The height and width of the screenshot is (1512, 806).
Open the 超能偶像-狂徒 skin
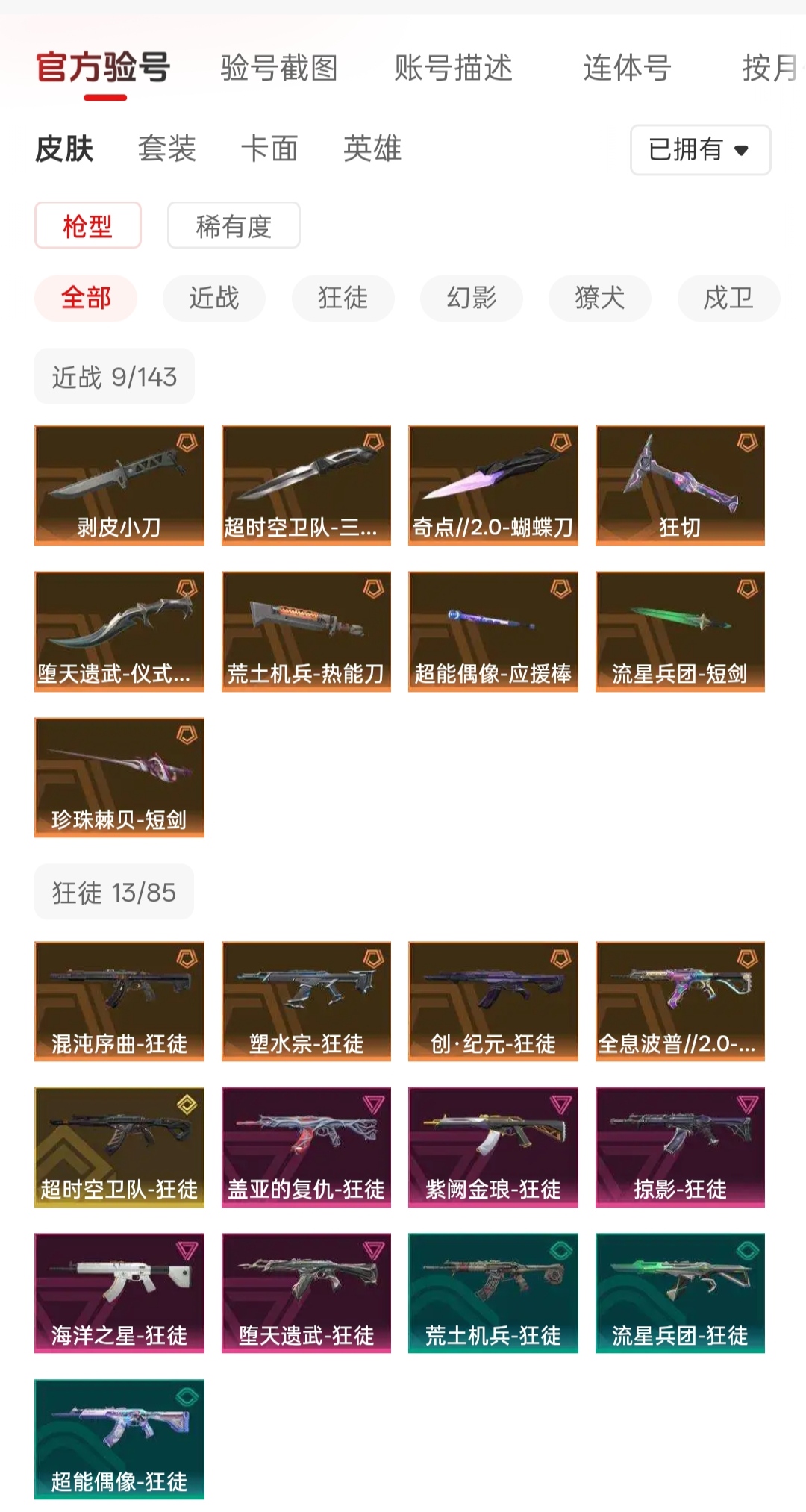pyautogui.click(x=119, y=1440)
